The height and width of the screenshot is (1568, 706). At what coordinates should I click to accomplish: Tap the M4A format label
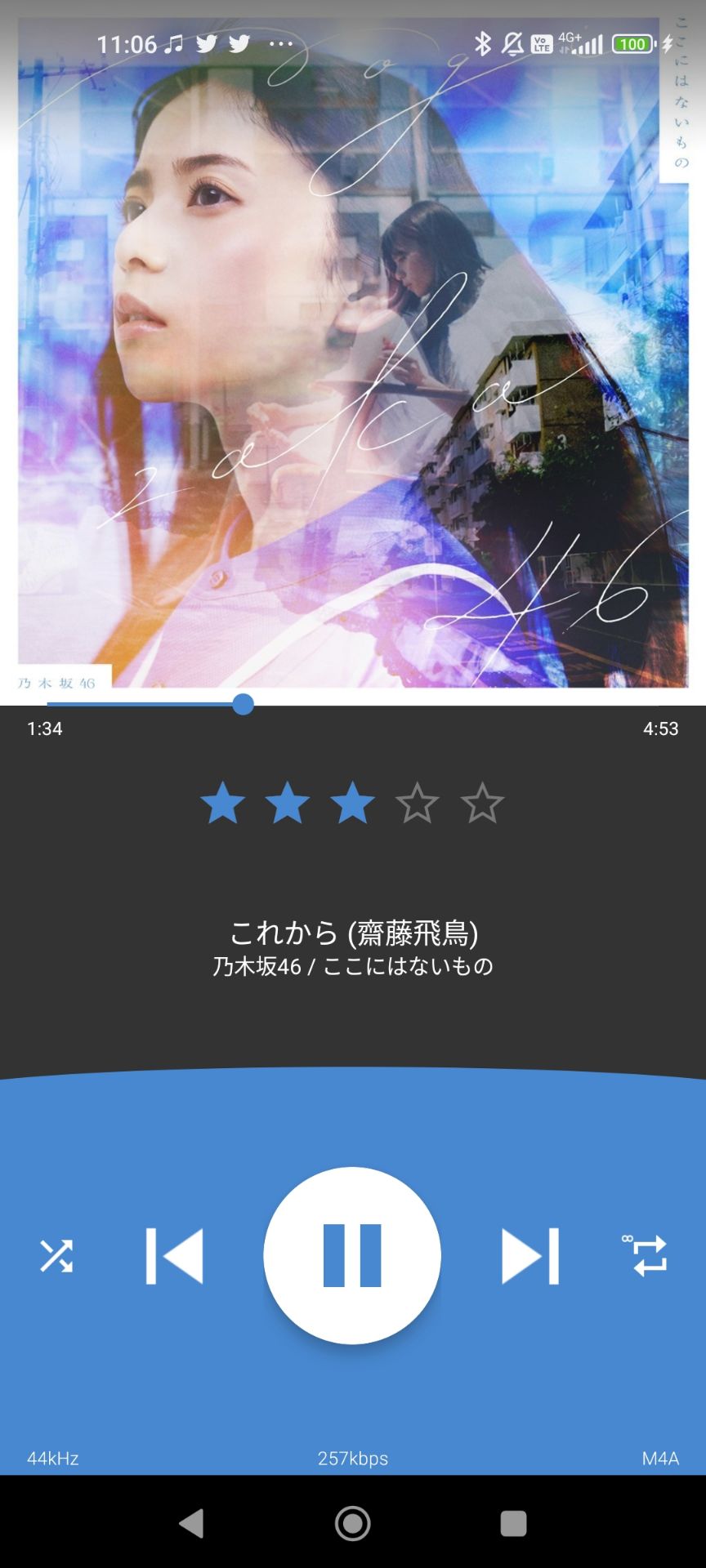[659, 1459]
